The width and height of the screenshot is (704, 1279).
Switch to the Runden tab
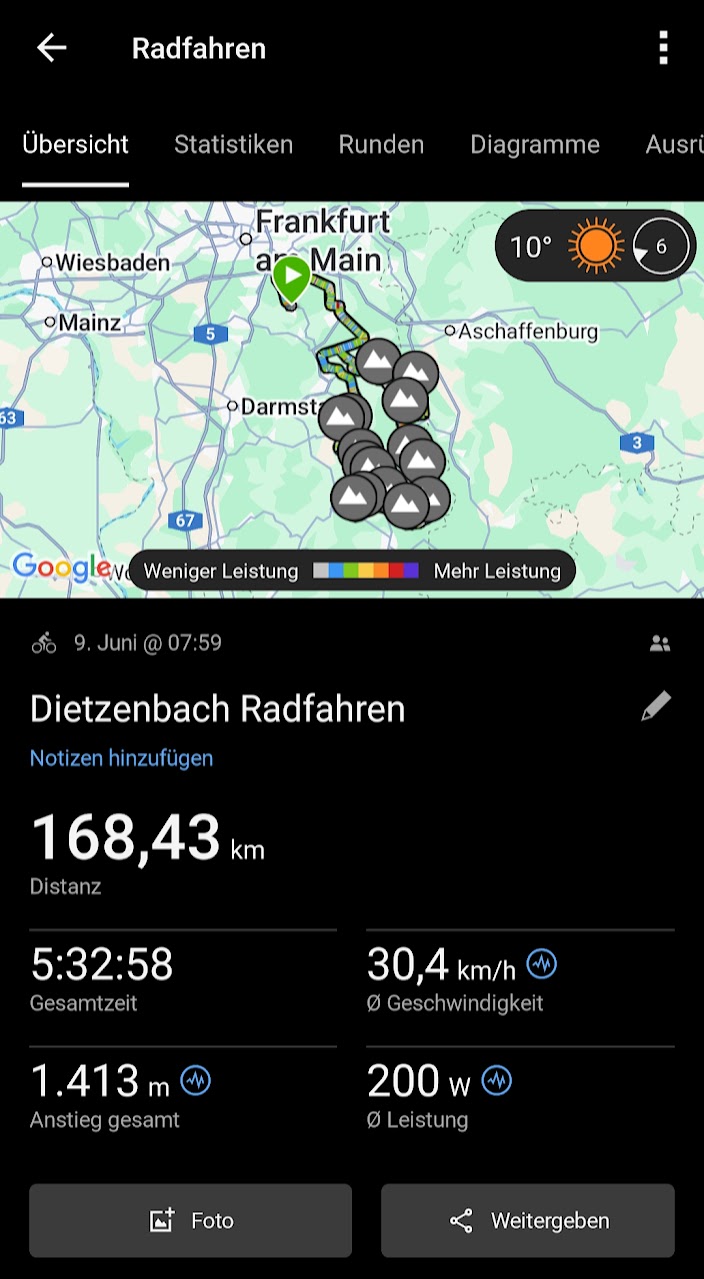point(381,145)
